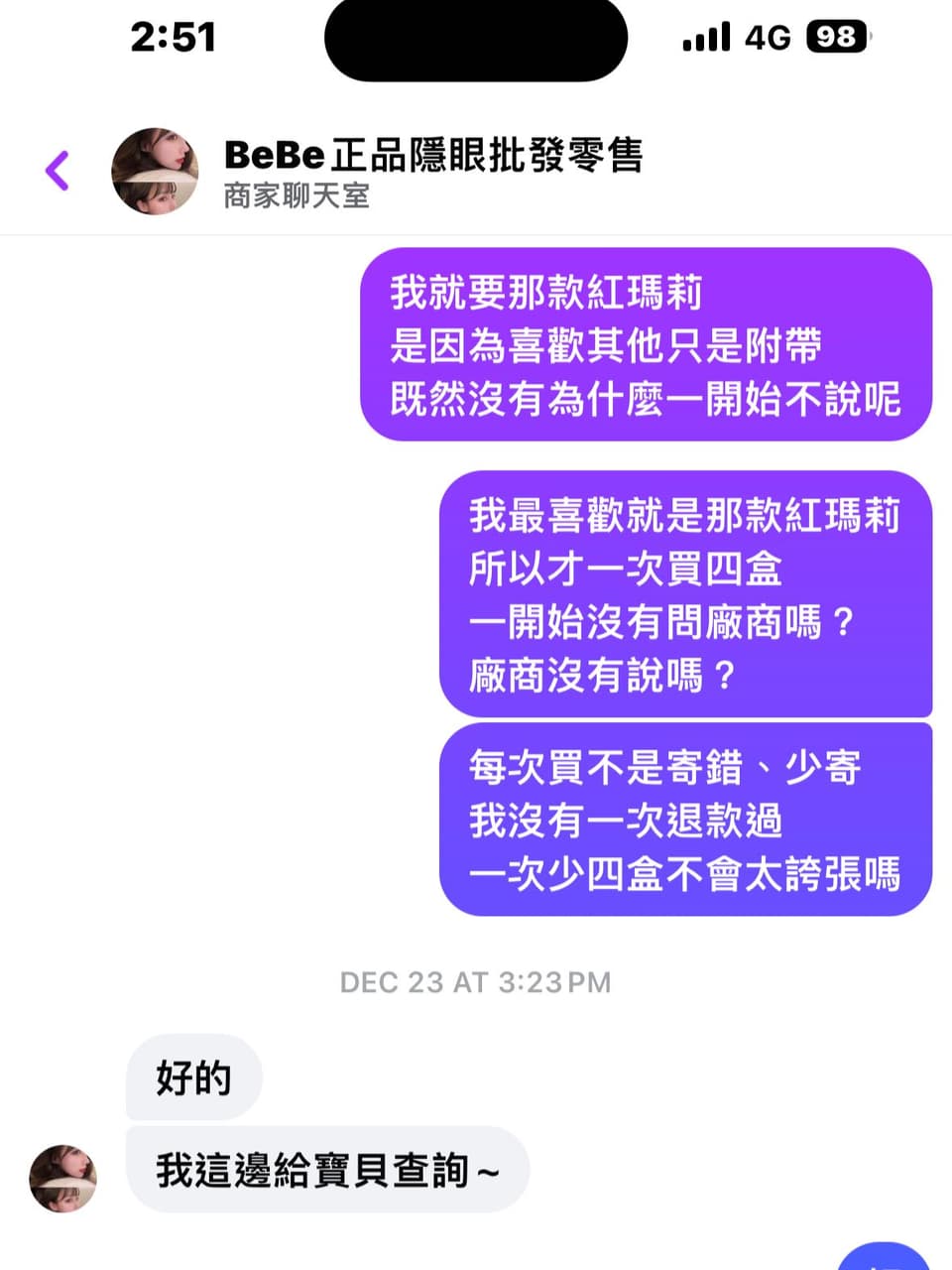This screenshot has height=1270, width=952.
Task: Tap the 商家聊天室 subtitle label
Action: 295,196
